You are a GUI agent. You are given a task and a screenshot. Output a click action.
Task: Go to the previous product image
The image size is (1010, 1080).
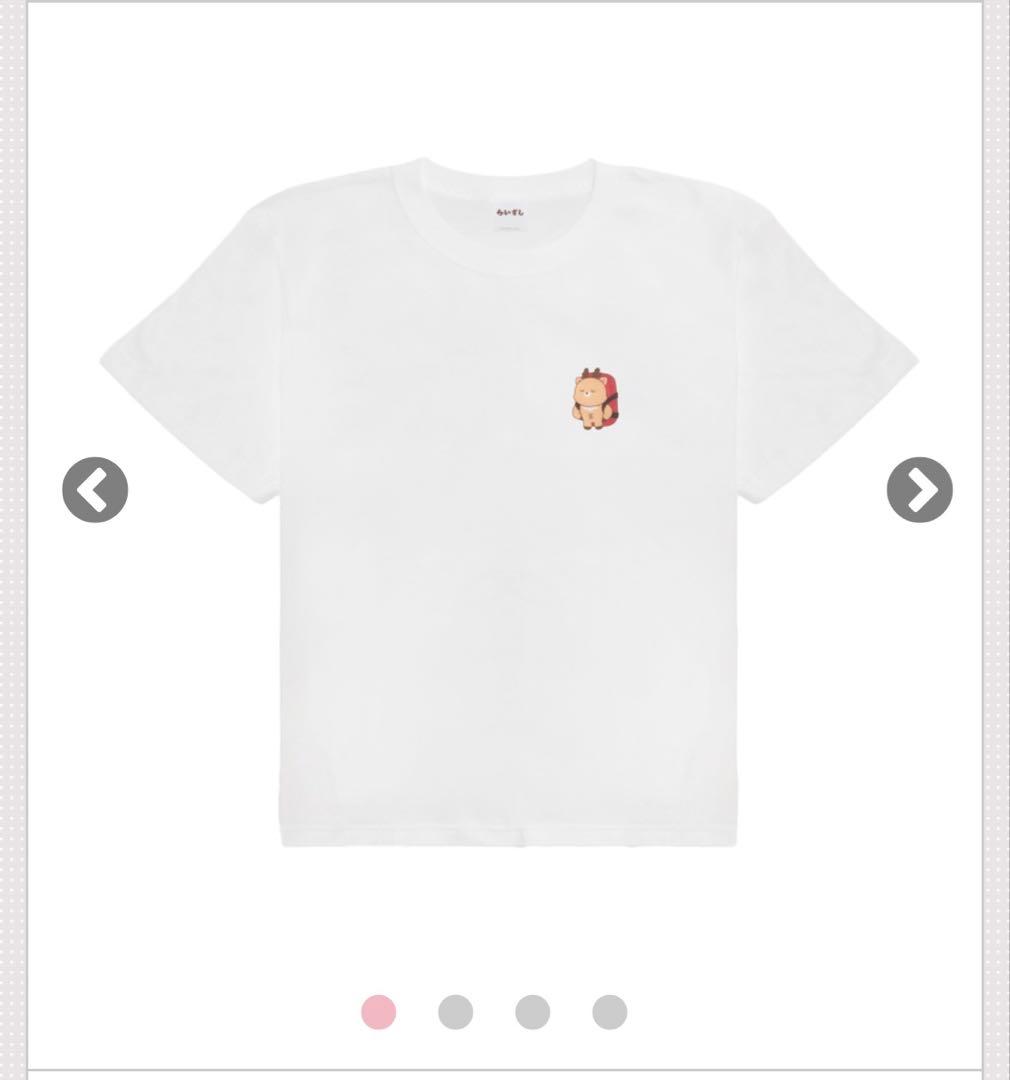(95, 490)
